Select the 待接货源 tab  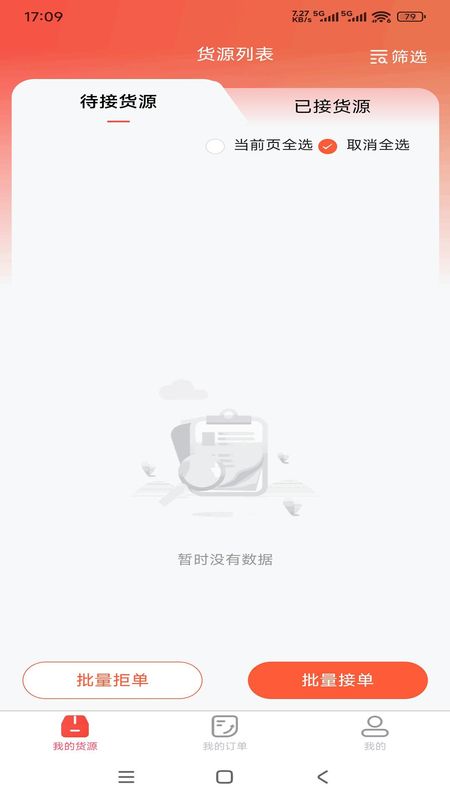click(x=118, y=102)
